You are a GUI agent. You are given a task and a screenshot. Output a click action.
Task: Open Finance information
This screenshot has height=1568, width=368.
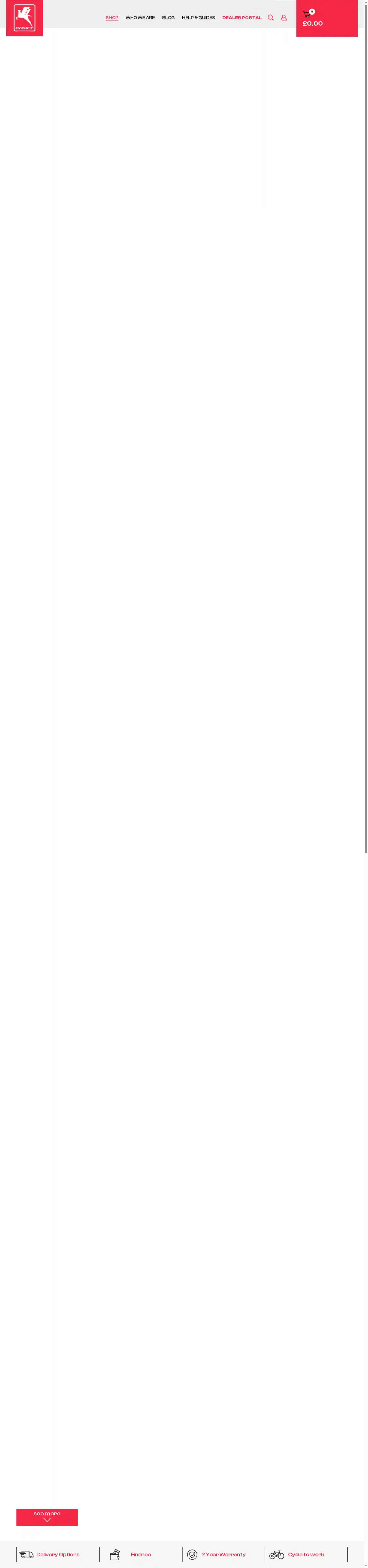point(140,1554)
